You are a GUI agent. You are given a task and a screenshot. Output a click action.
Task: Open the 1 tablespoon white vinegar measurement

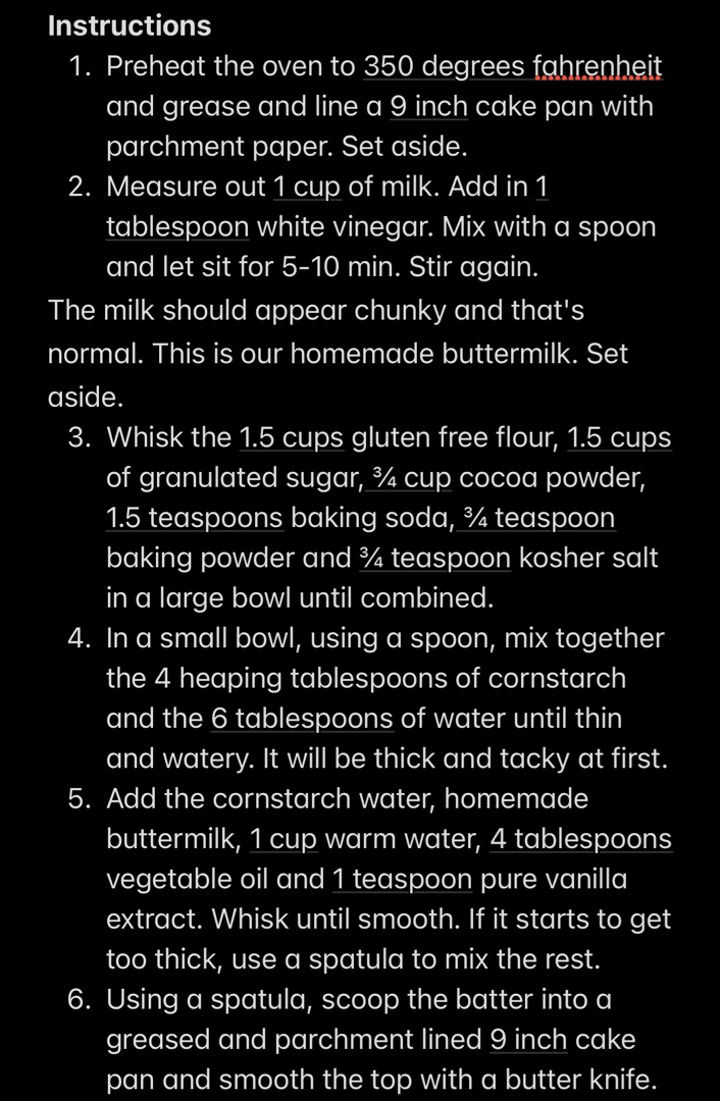pos(177,227)
